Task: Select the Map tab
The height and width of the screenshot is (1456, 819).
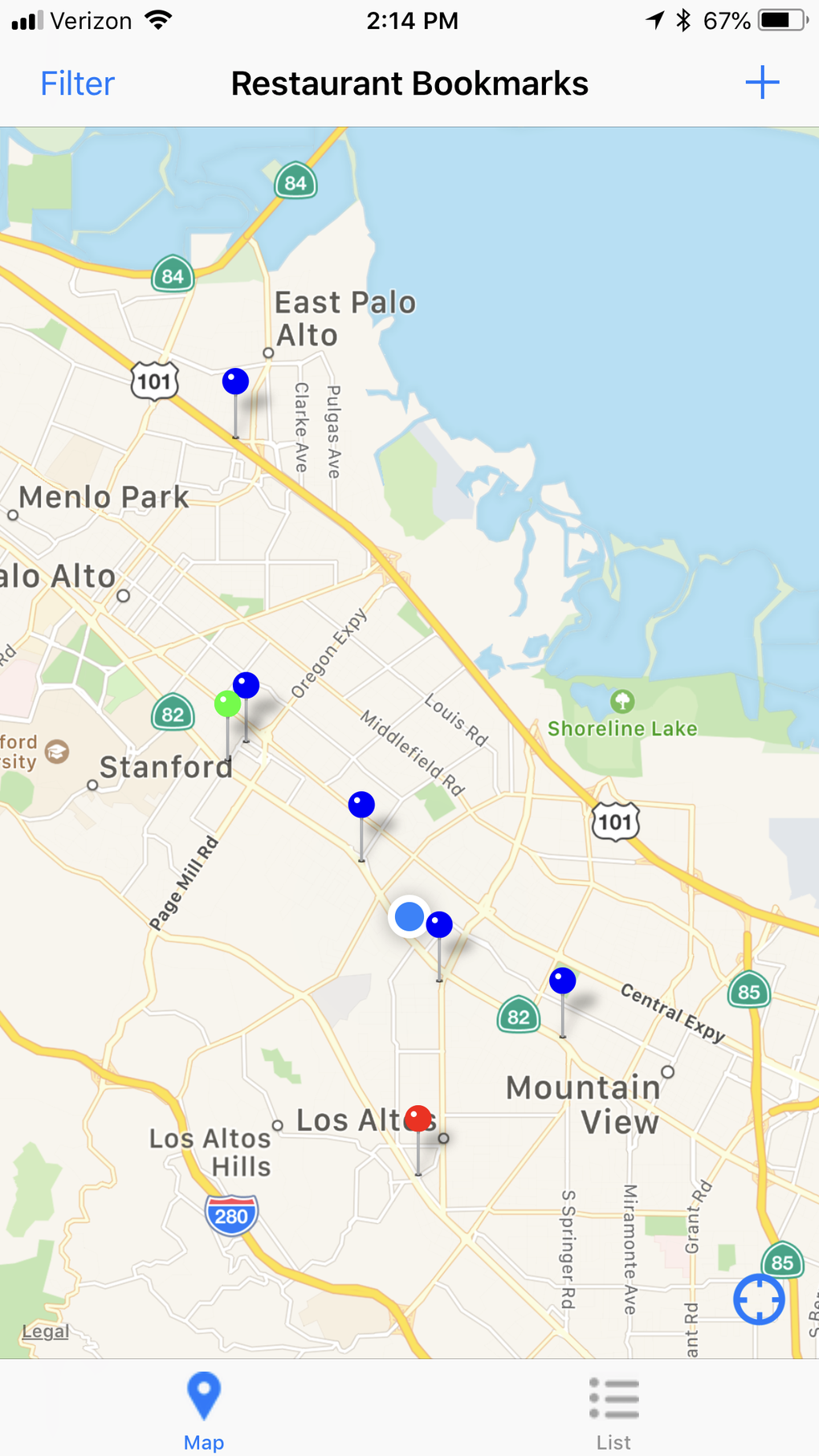Action: 204,1412
